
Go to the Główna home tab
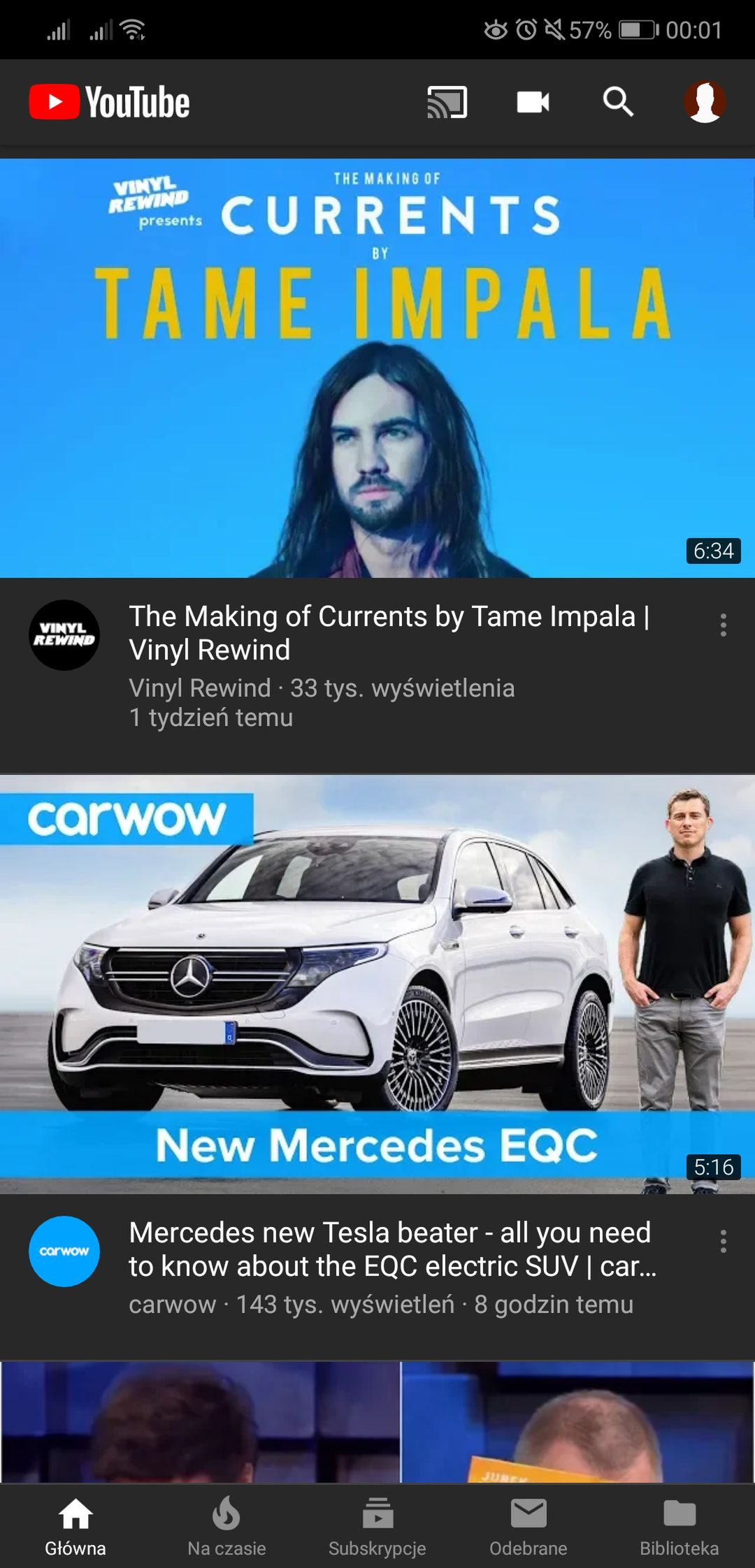click(x=75, y=1527)
